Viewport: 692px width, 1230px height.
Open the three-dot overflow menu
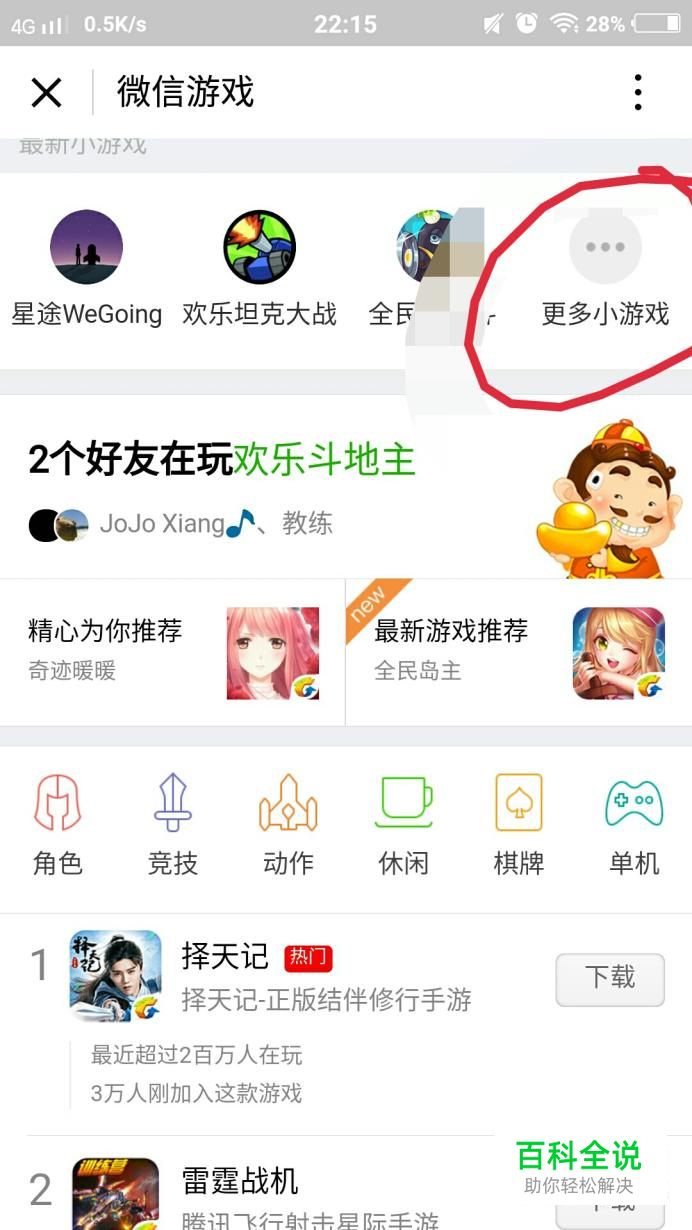point(638,93)
